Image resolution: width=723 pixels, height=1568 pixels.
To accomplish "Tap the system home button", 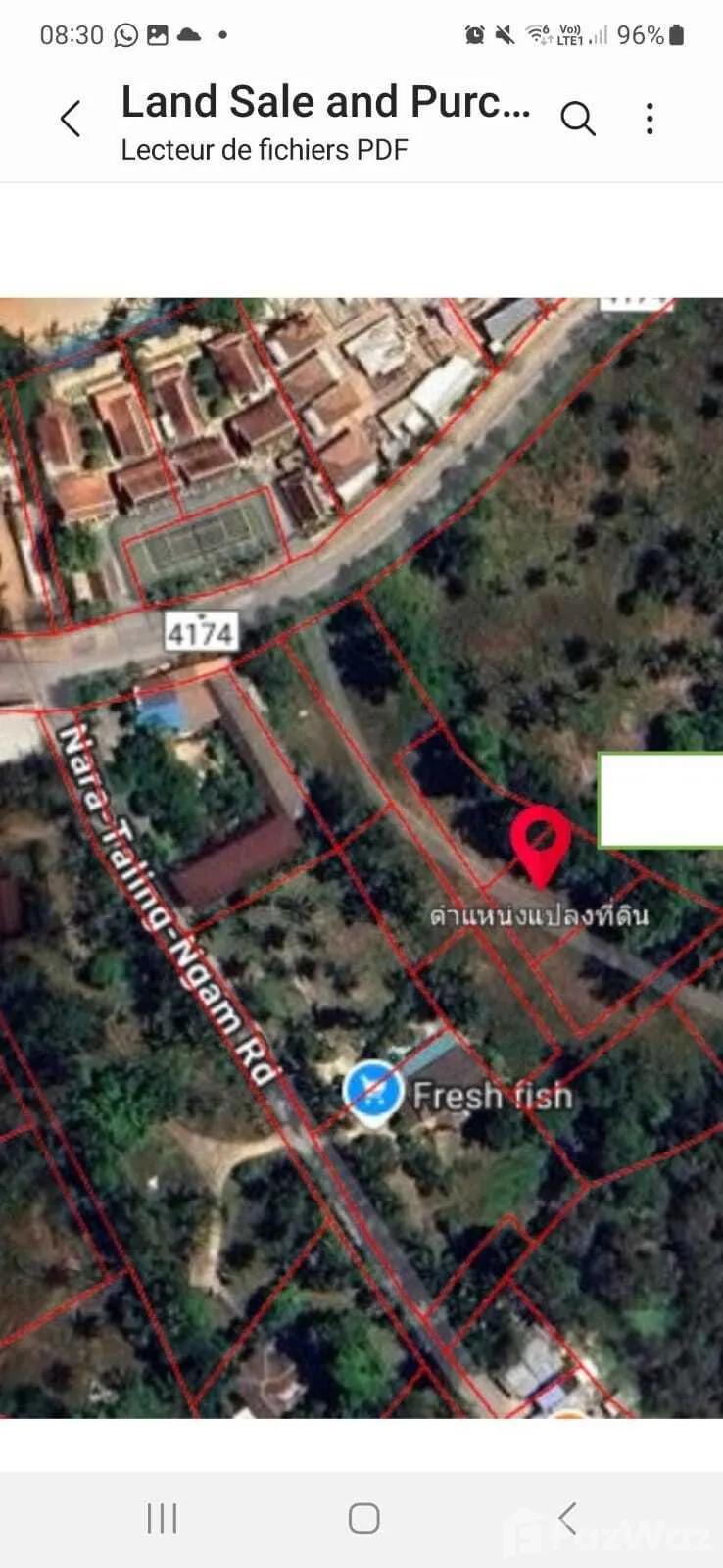I will [363, 1518].
